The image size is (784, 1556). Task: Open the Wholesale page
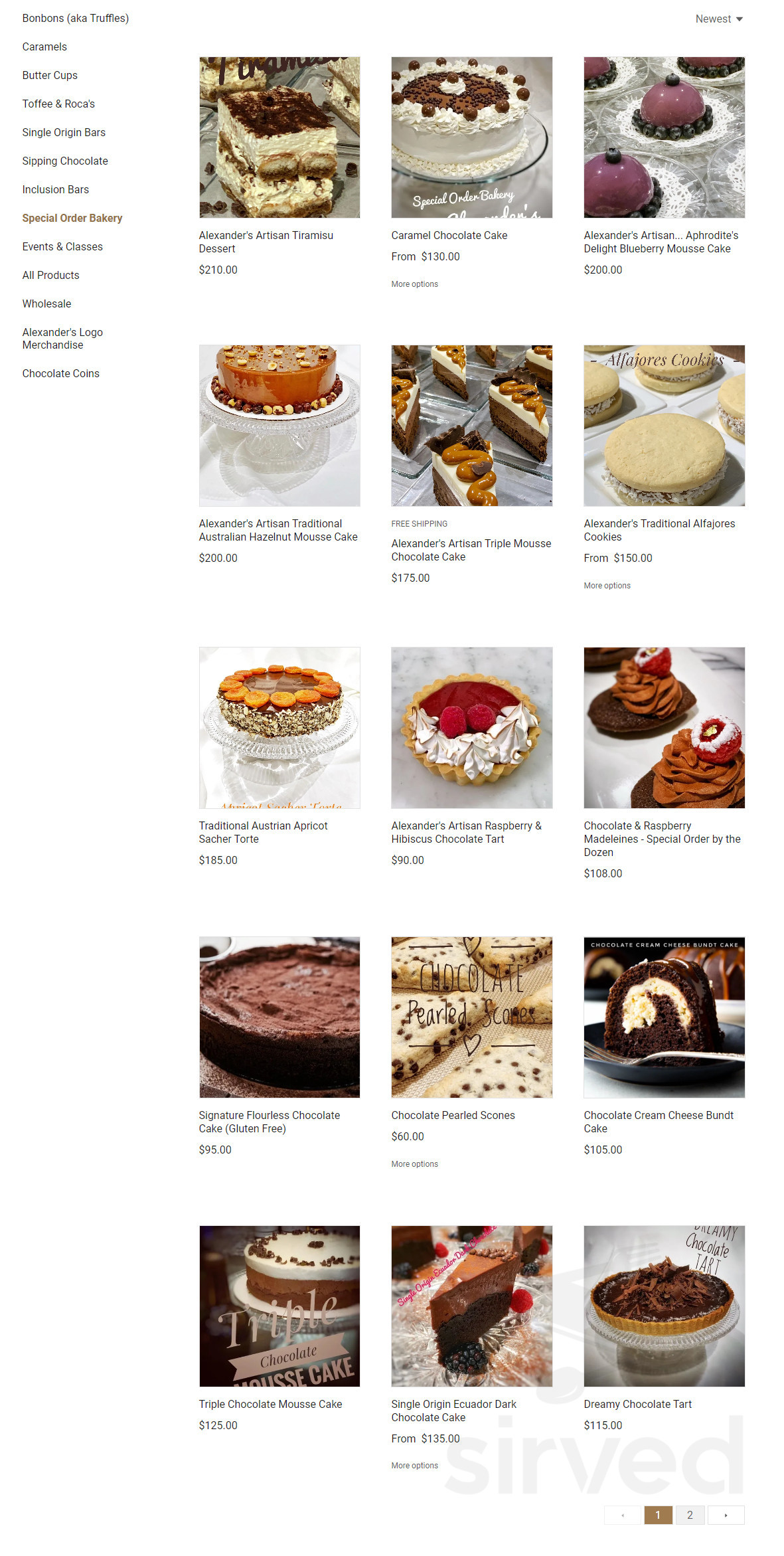pos(47,303)
